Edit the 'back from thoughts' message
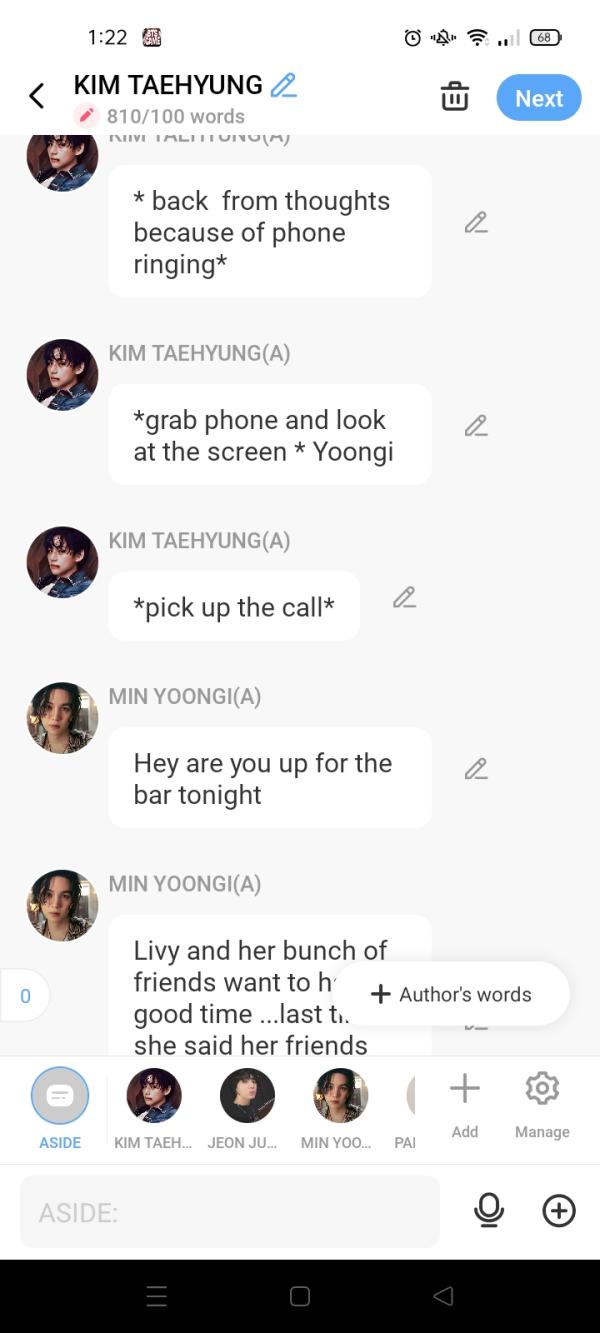This screenshot has height=1333, width=600. [x=476, y=223]
